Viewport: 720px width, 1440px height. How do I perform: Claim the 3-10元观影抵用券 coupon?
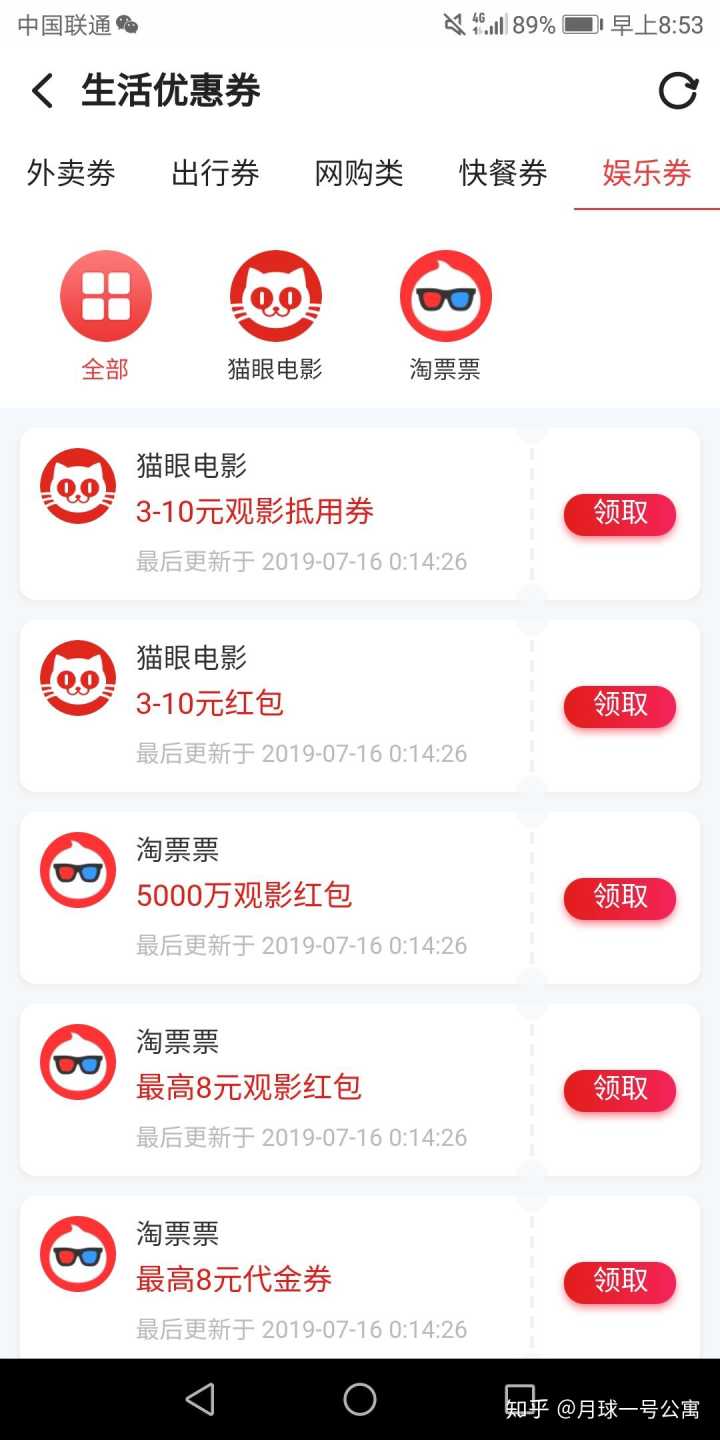[x=620, y=514]
